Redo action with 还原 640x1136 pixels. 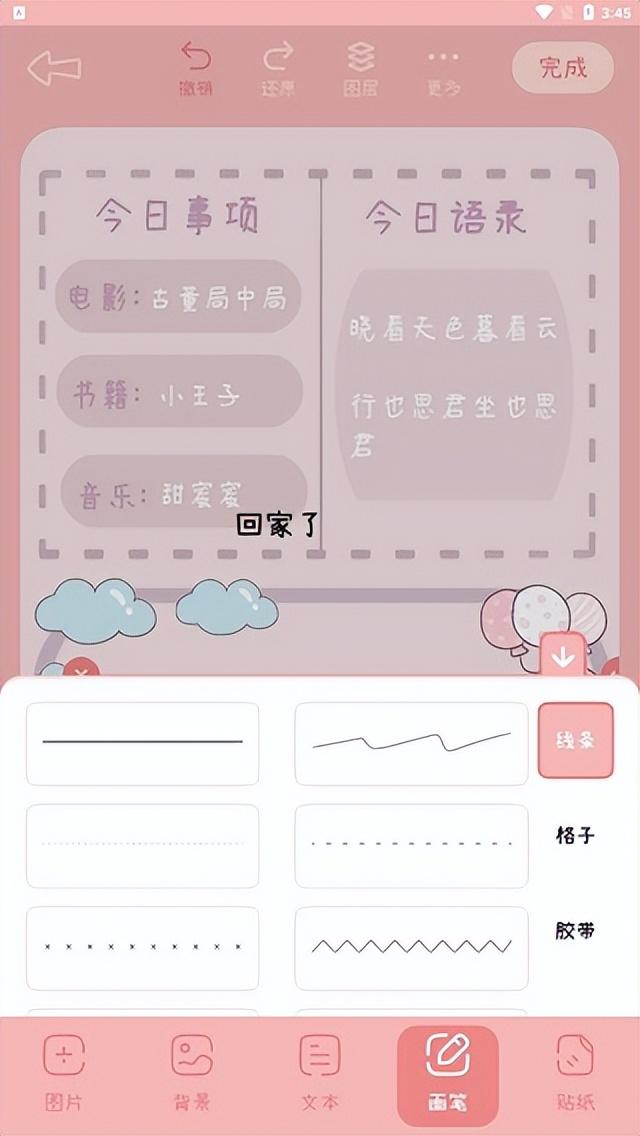pos(278,70)
